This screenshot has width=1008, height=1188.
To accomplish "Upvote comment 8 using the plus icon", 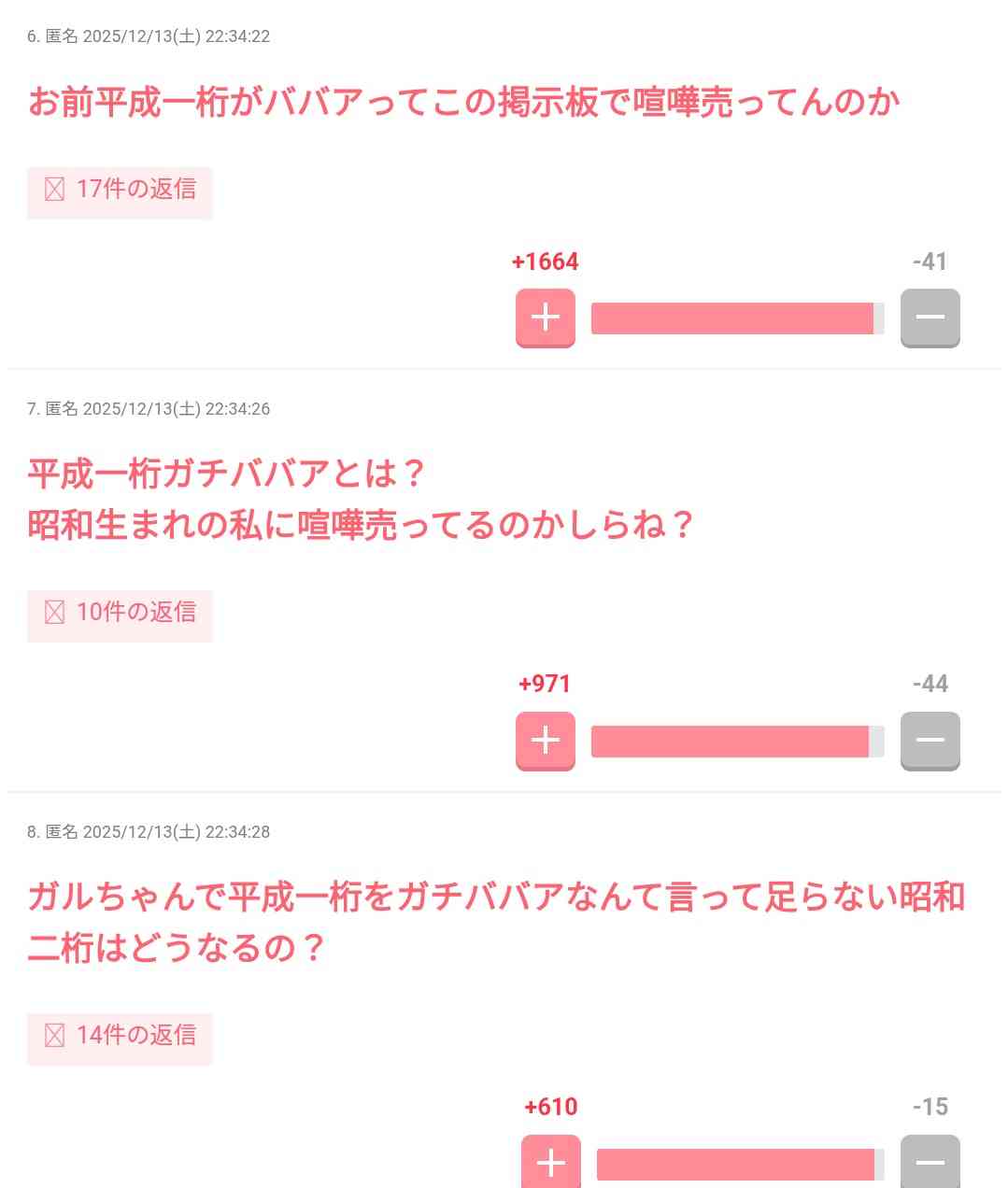I will click(x=550, y=1164).
